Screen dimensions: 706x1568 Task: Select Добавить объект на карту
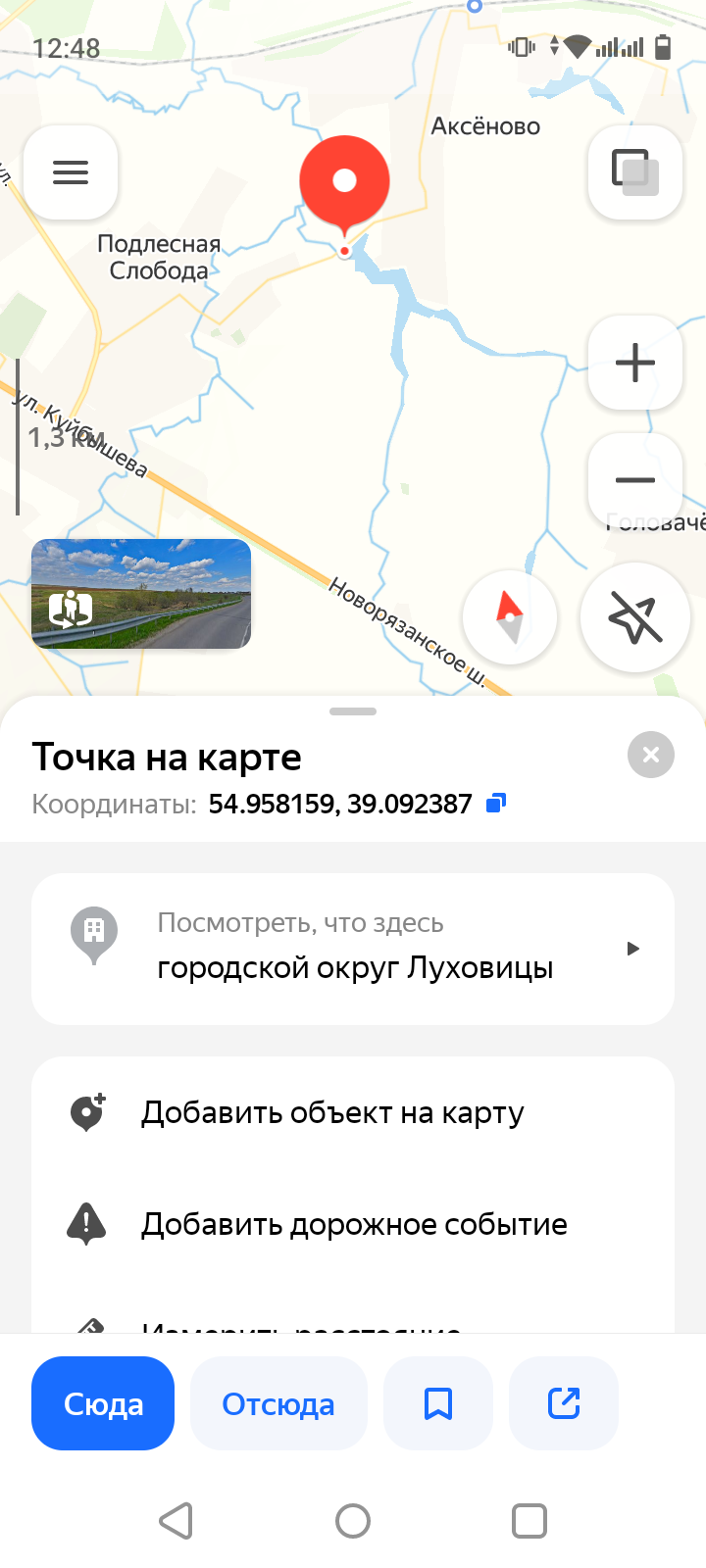tap(333, 1113)
